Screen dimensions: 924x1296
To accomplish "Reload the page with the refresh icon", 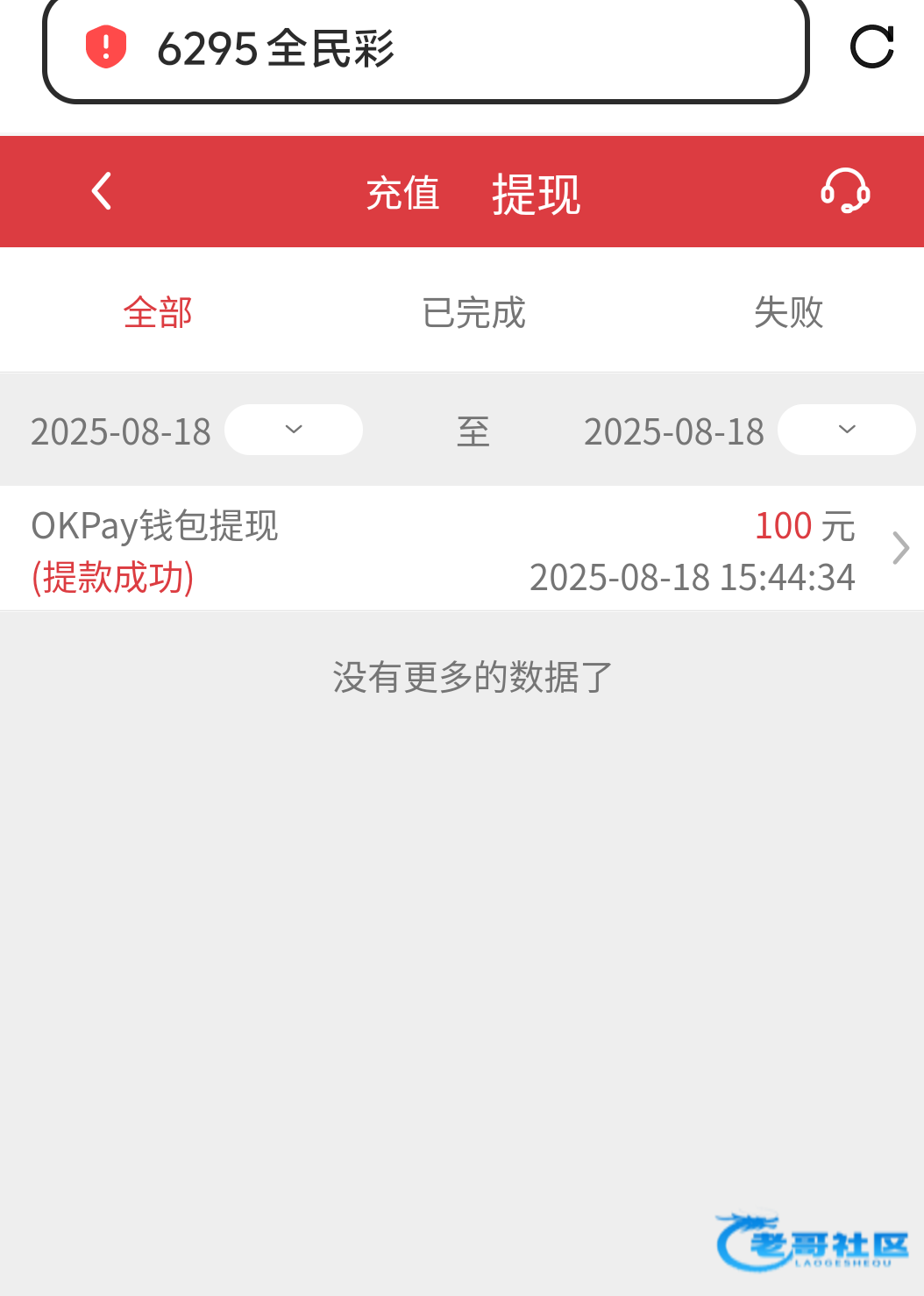I will 872,46.
